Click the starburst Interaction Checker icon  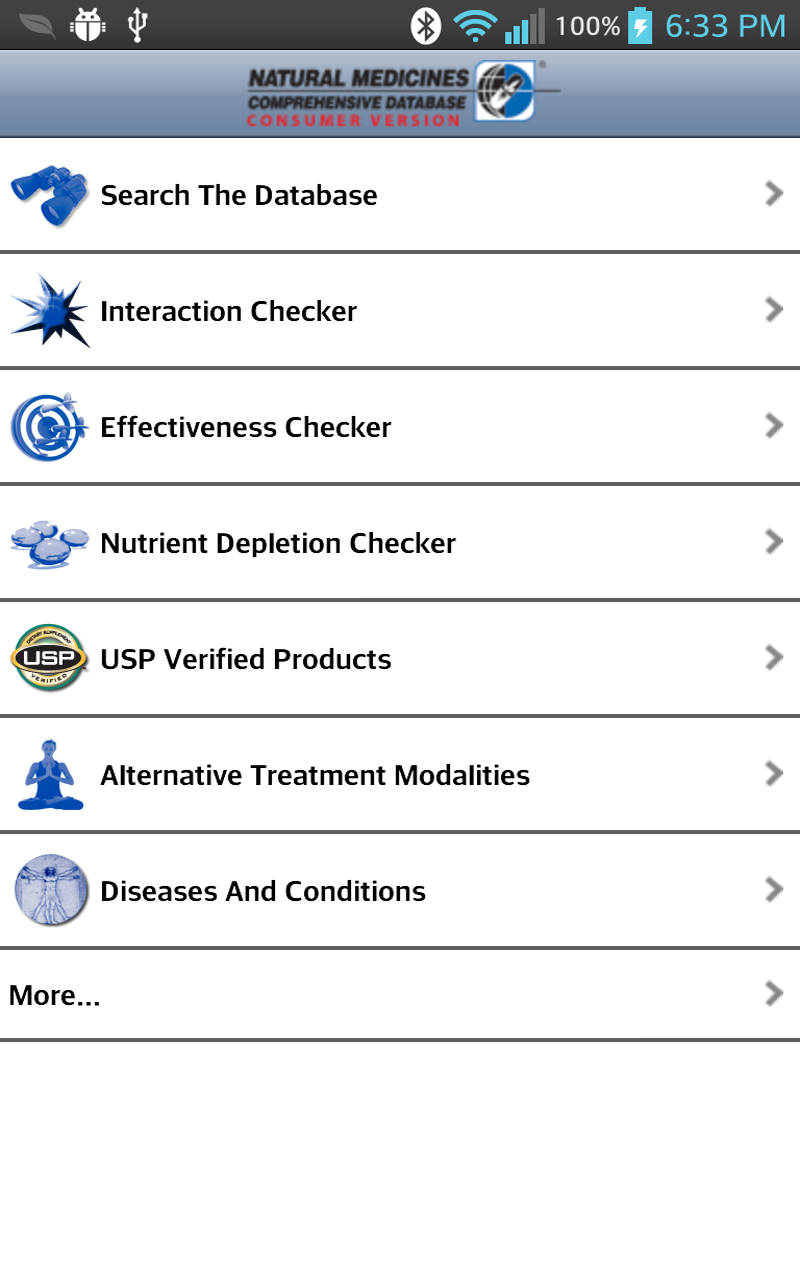pyautogui.click(x=50, y=310)
